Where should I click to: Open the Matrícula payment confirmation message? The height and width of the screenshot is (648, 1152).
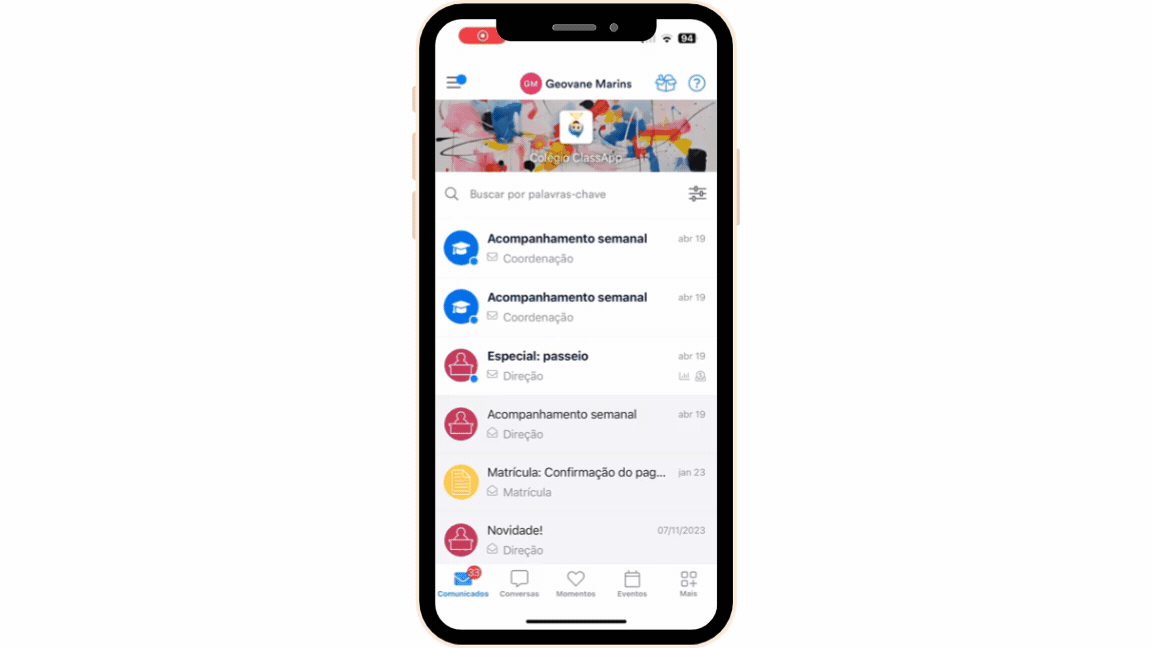click(575, 482)
